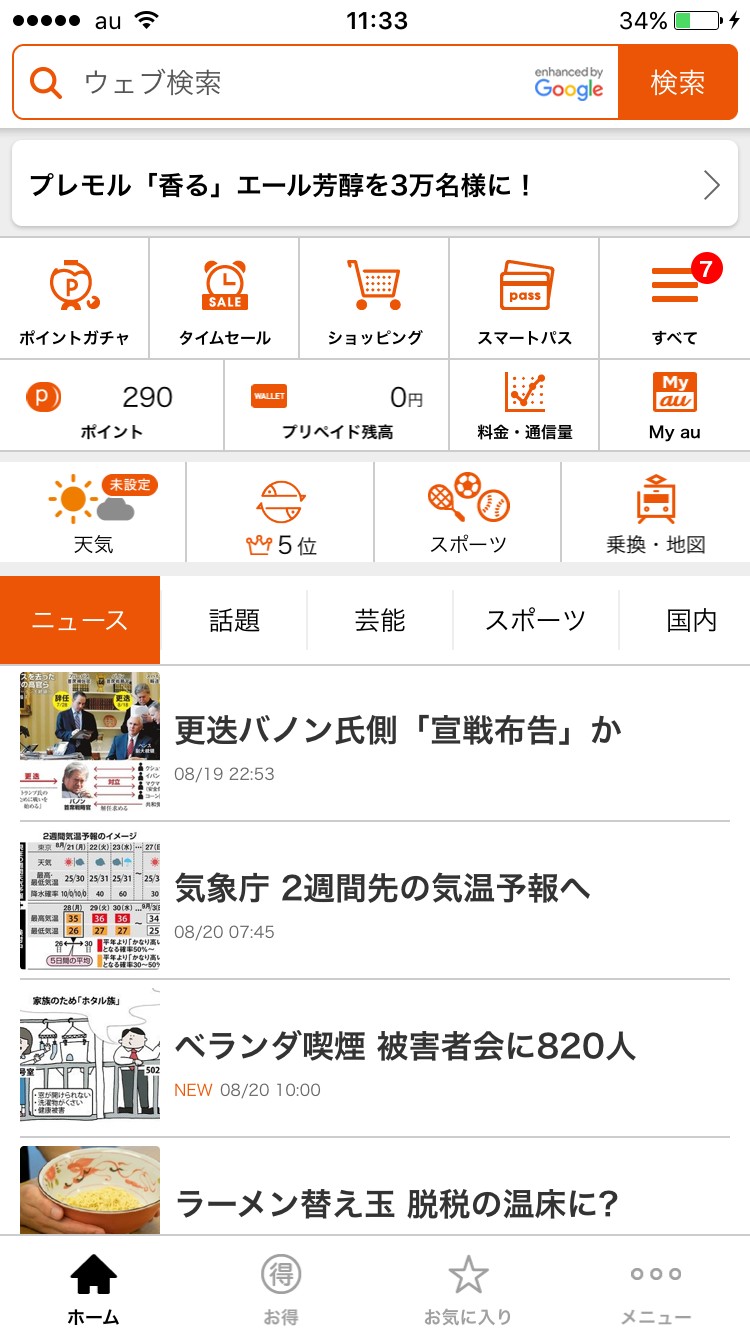Tap the ウェブ検索 web search field
The height and width of the screenshot is (1334, 750).
300,83
